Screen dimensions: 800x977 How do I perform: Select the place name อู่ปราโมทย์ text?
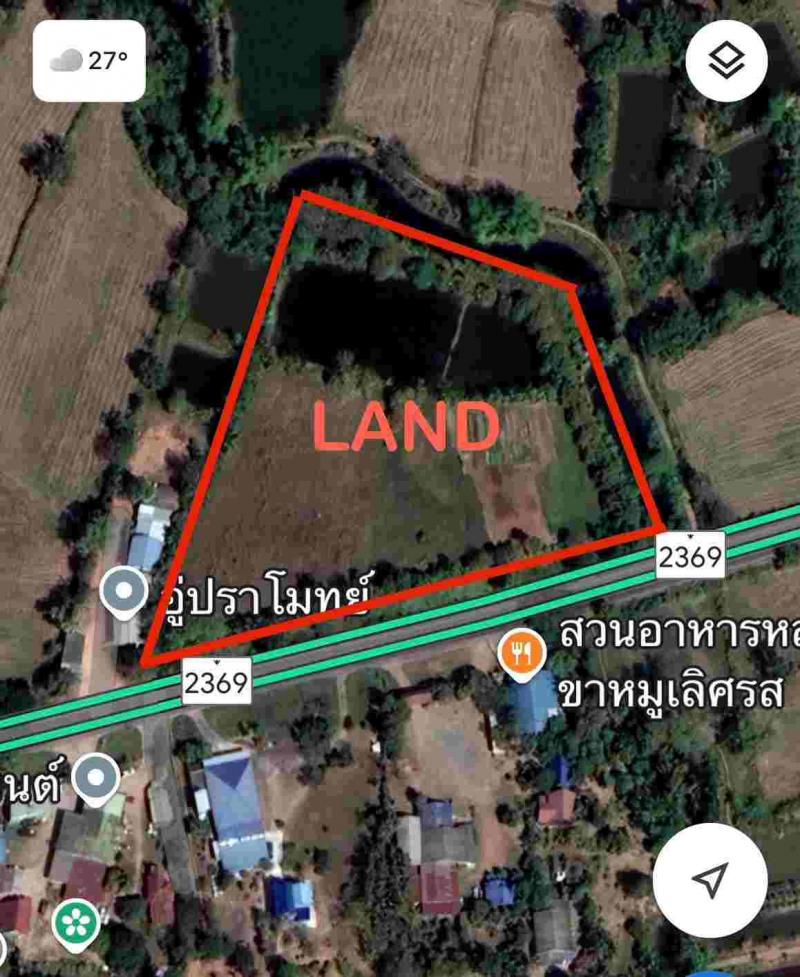click(x=267, y=594)
